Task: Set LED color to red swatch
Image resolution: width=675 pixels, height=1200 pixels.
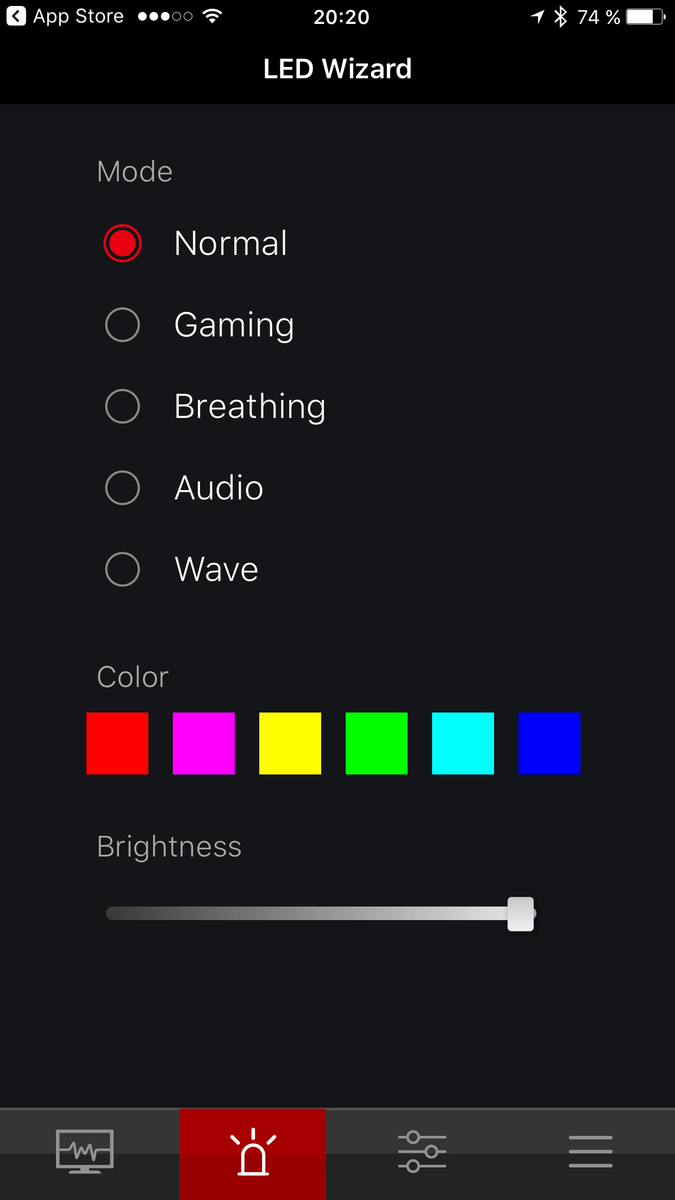Action: [x=117, y=743]
